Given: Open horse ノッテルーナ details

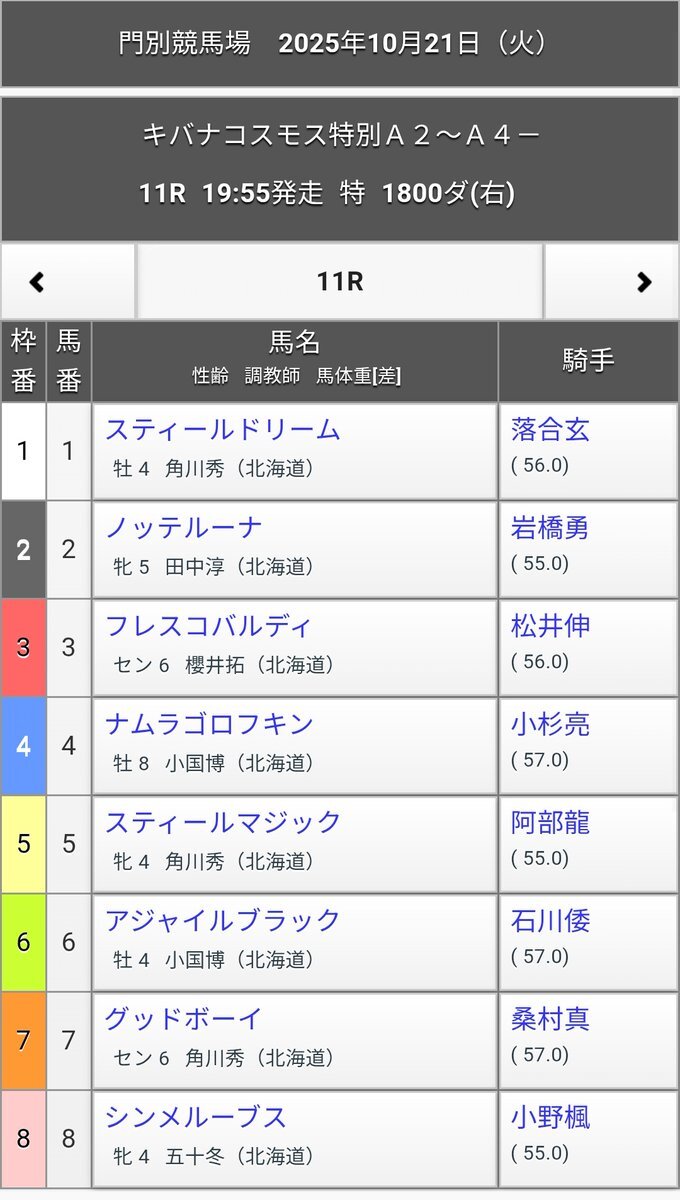Looking at the screenshot, I should 183,528.
